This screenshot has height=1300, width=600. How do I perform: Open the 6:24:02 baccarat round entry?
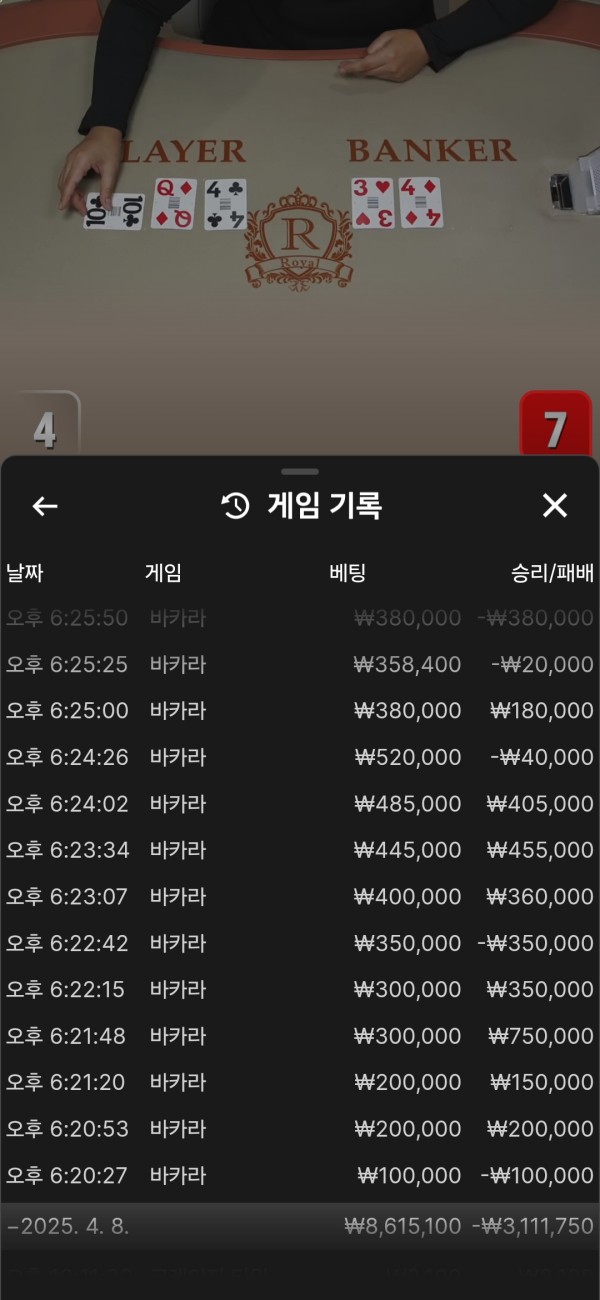(x=300, y=804)
